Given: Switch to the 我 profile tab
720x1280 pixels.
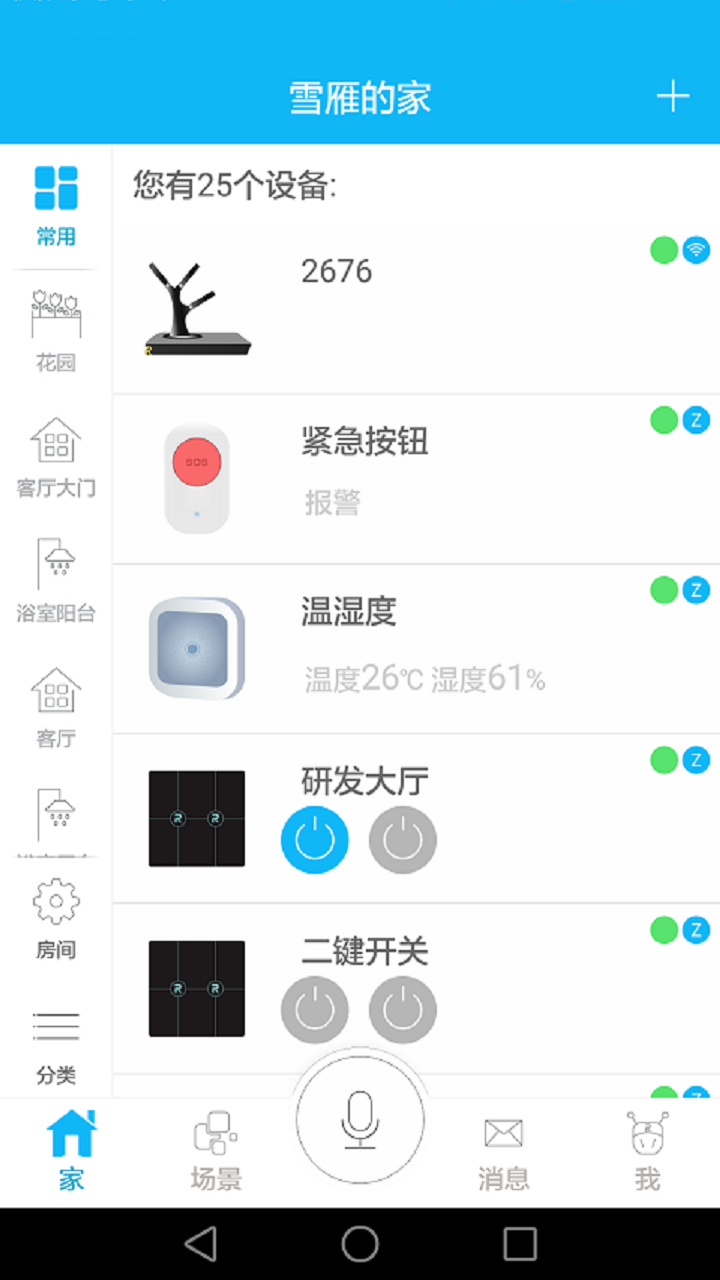Looking at the screenshot, I should pos(647,1145).
